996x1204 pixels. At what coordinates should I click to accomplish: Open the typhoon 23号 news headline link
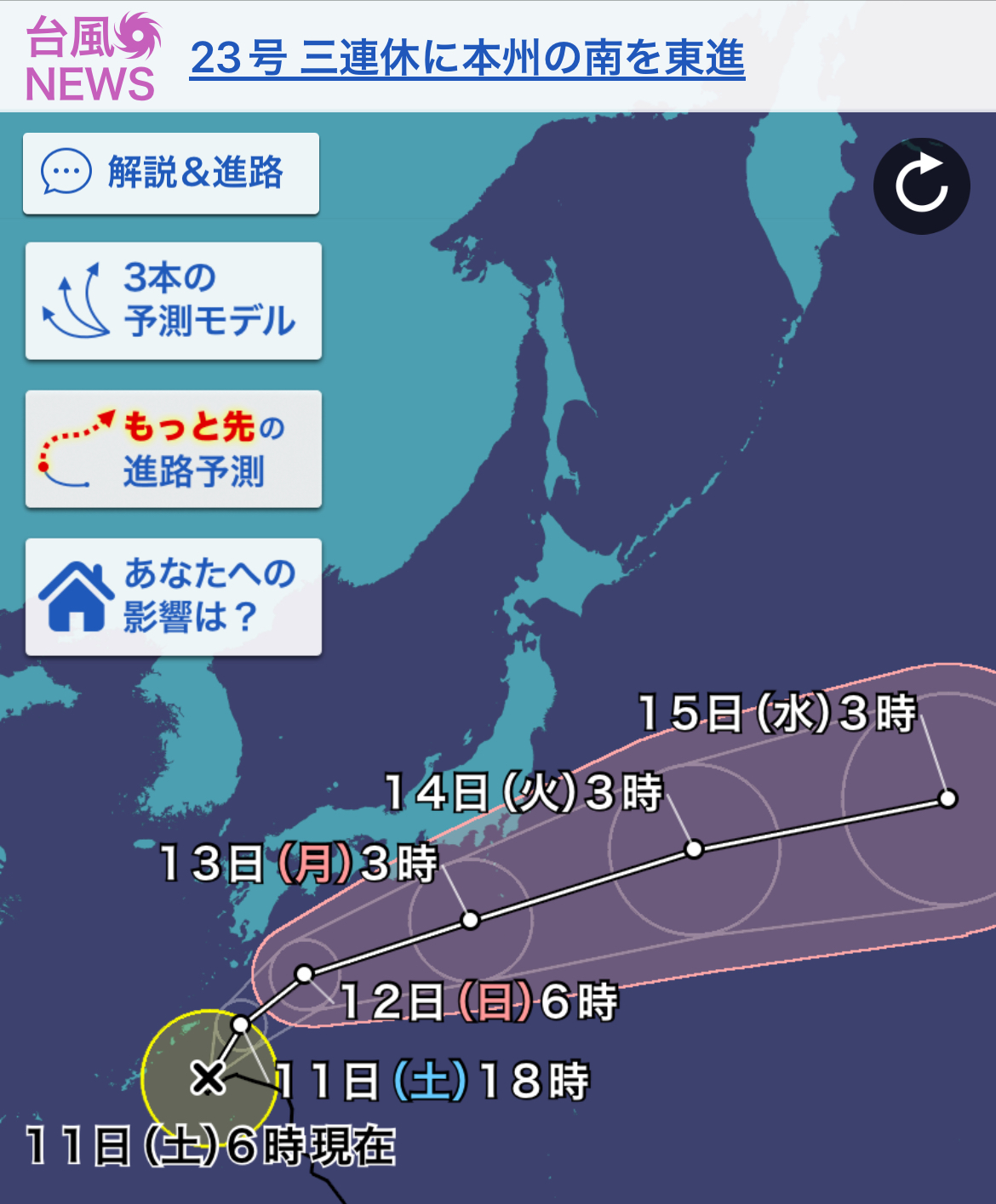(x=467, y=58)
